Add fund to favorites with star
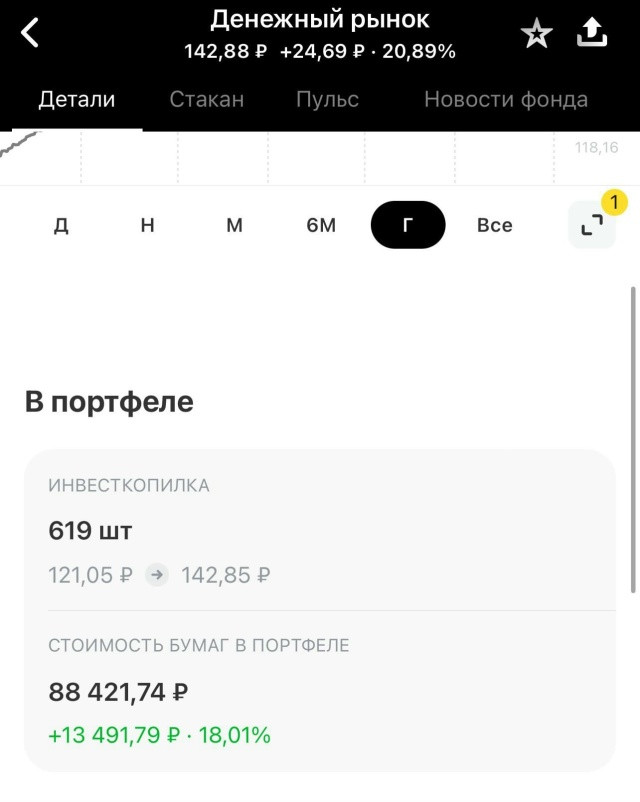This screenshot has height=802, width=640. 537,35
